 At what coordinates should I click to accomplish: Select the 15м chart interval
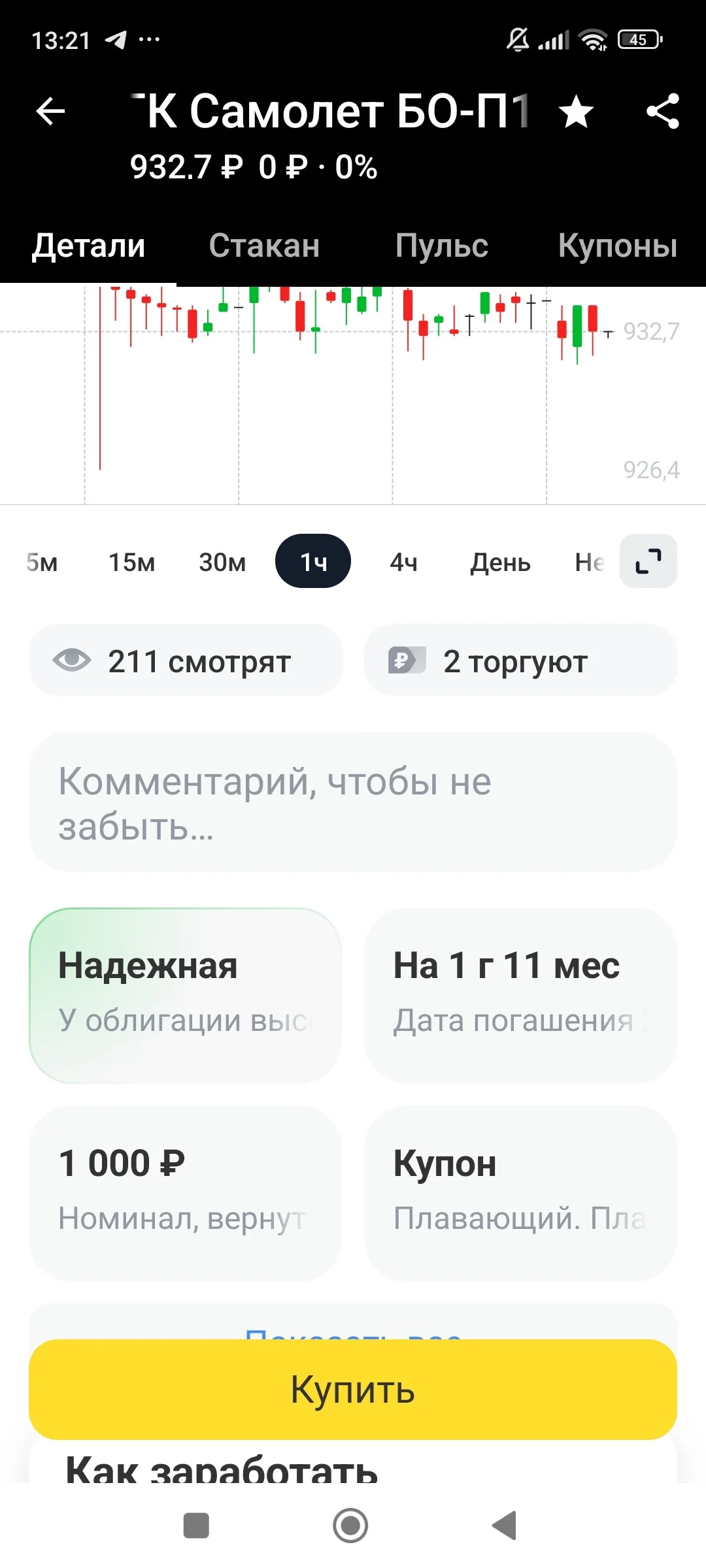coord(132,562)
